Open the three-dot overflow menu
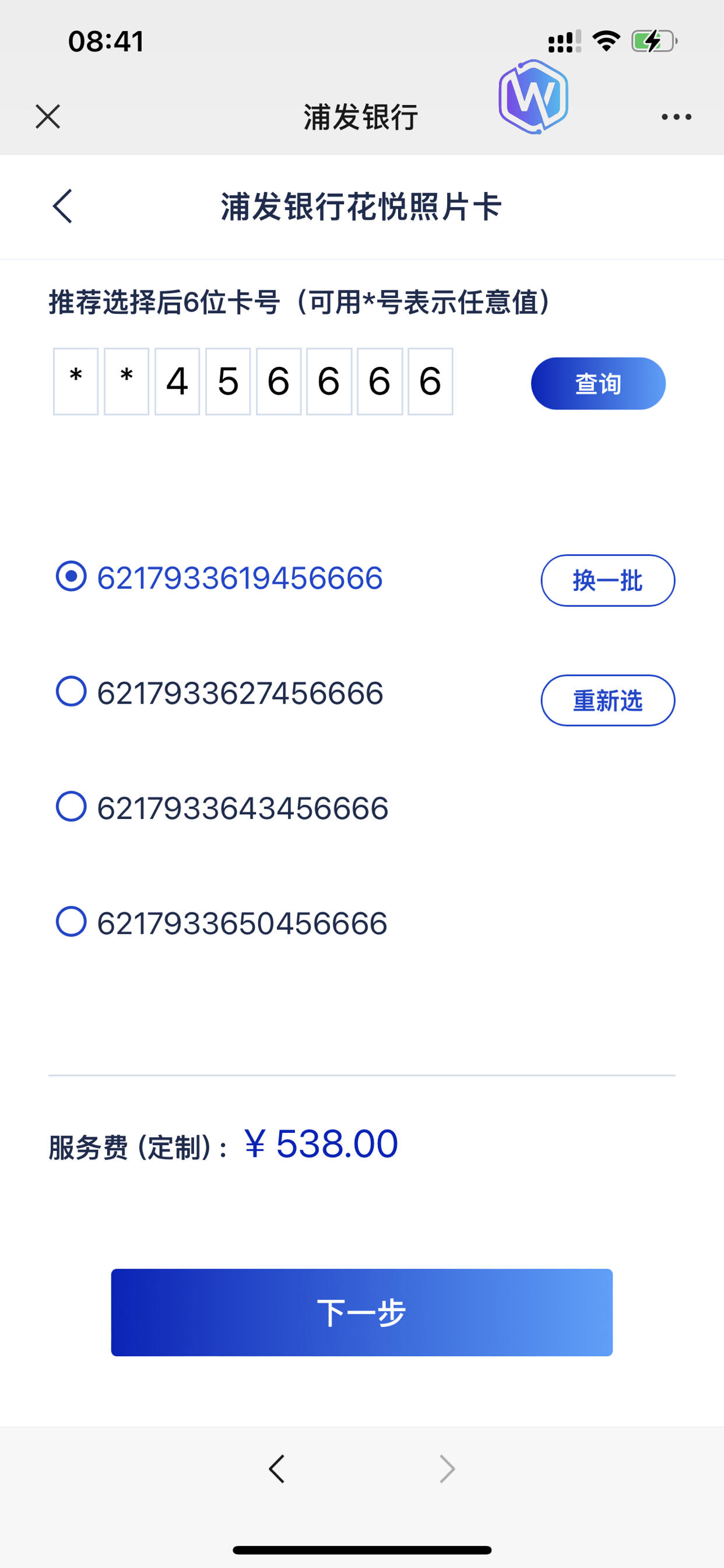This screenshot has height=1568, width=724. 676,117
